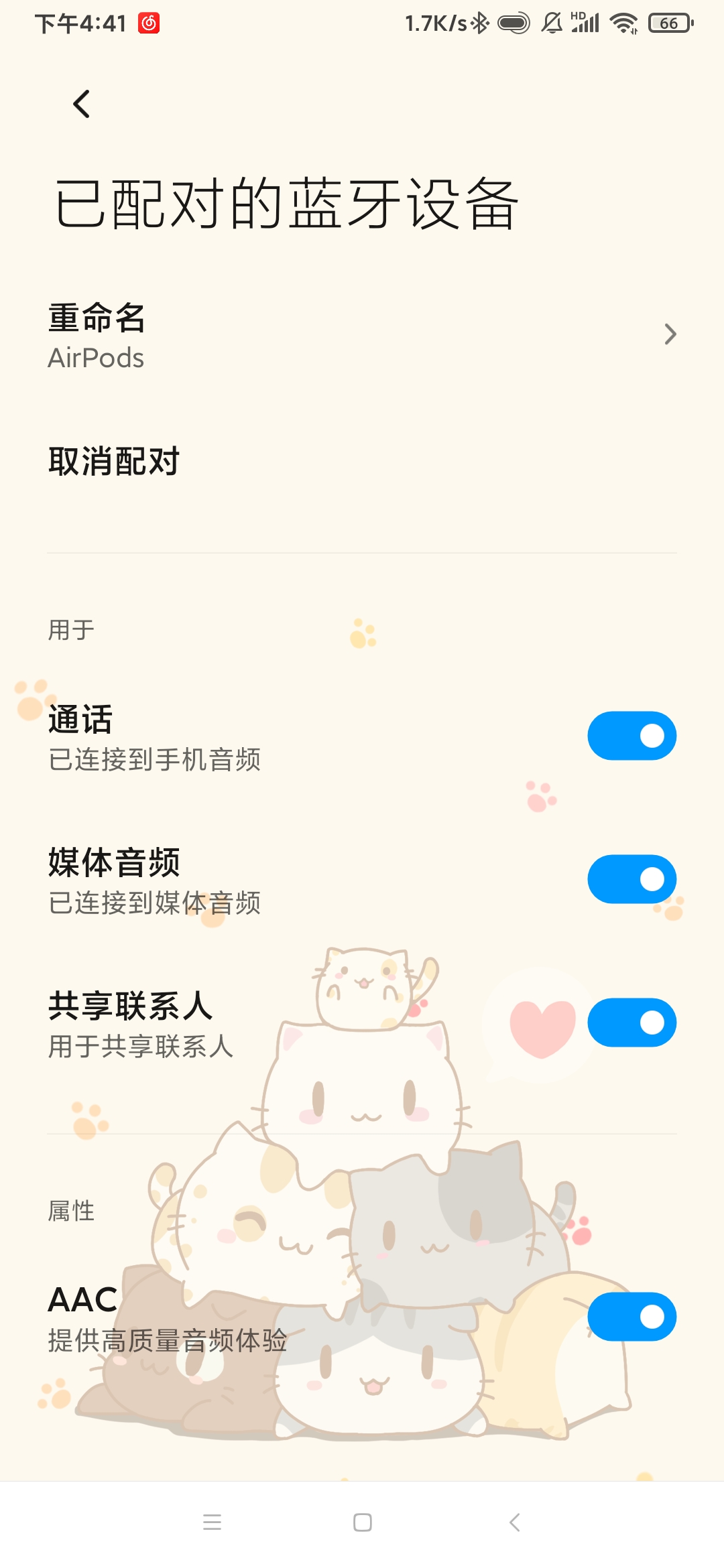The width and height of the screenshot is (724, 1568).
Task: Disable the 媒体音频 switch
Action: coord(631,879)
